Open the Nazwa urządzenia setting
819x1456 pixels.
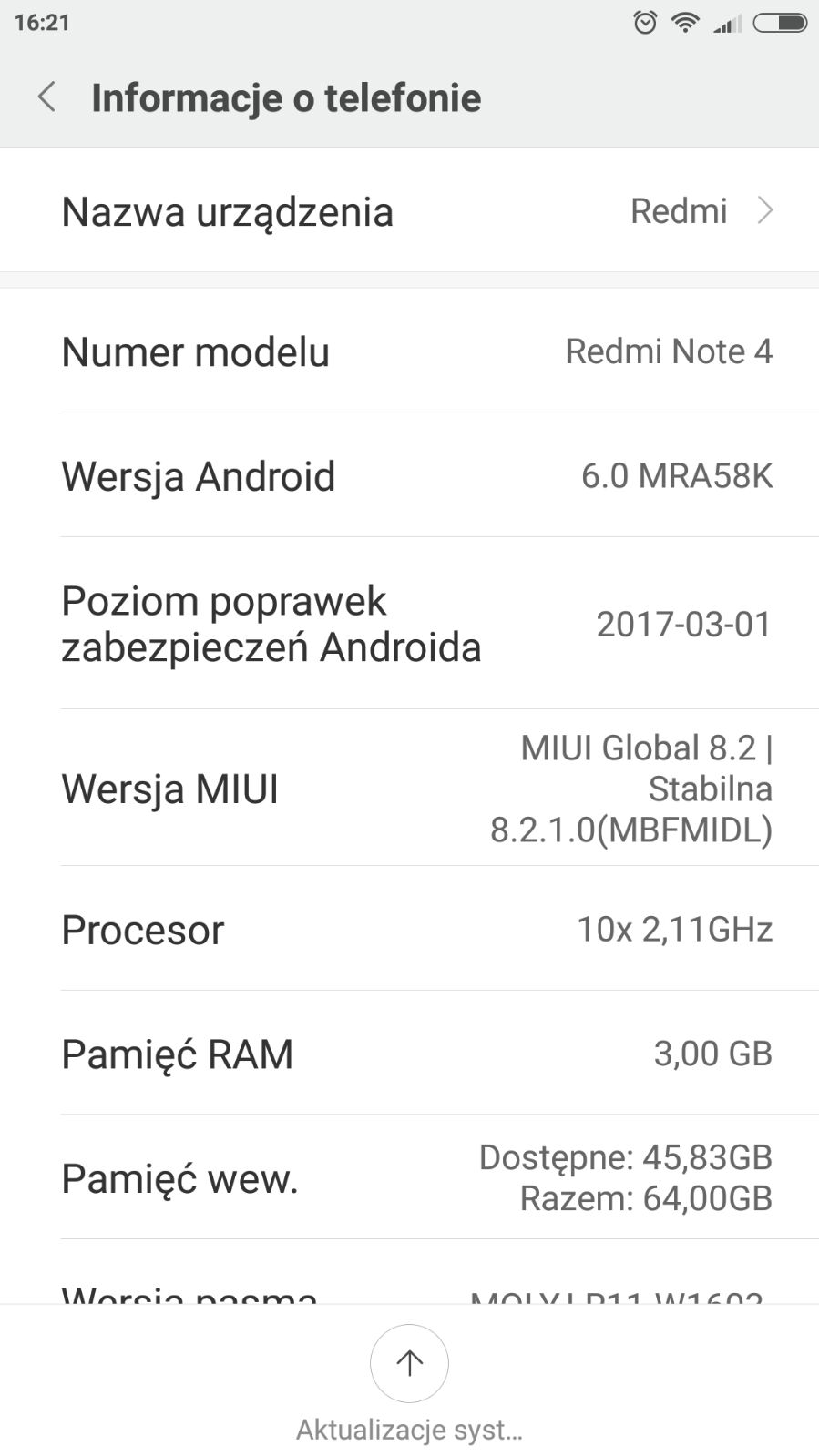click(409, 211)
